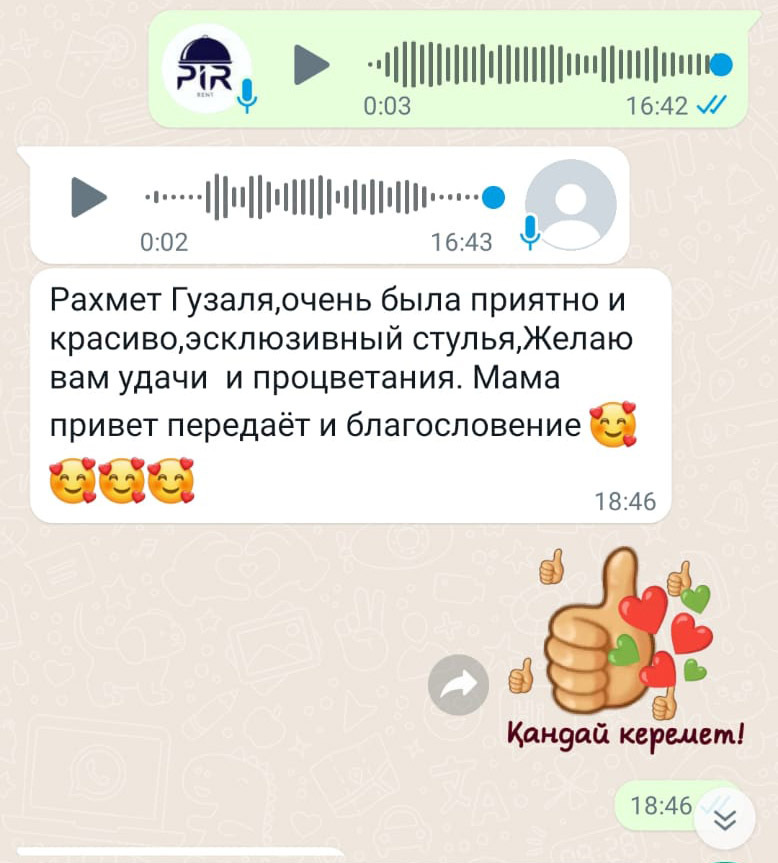Play the 0:02 voice message received at 16:43

click(89, 197)
